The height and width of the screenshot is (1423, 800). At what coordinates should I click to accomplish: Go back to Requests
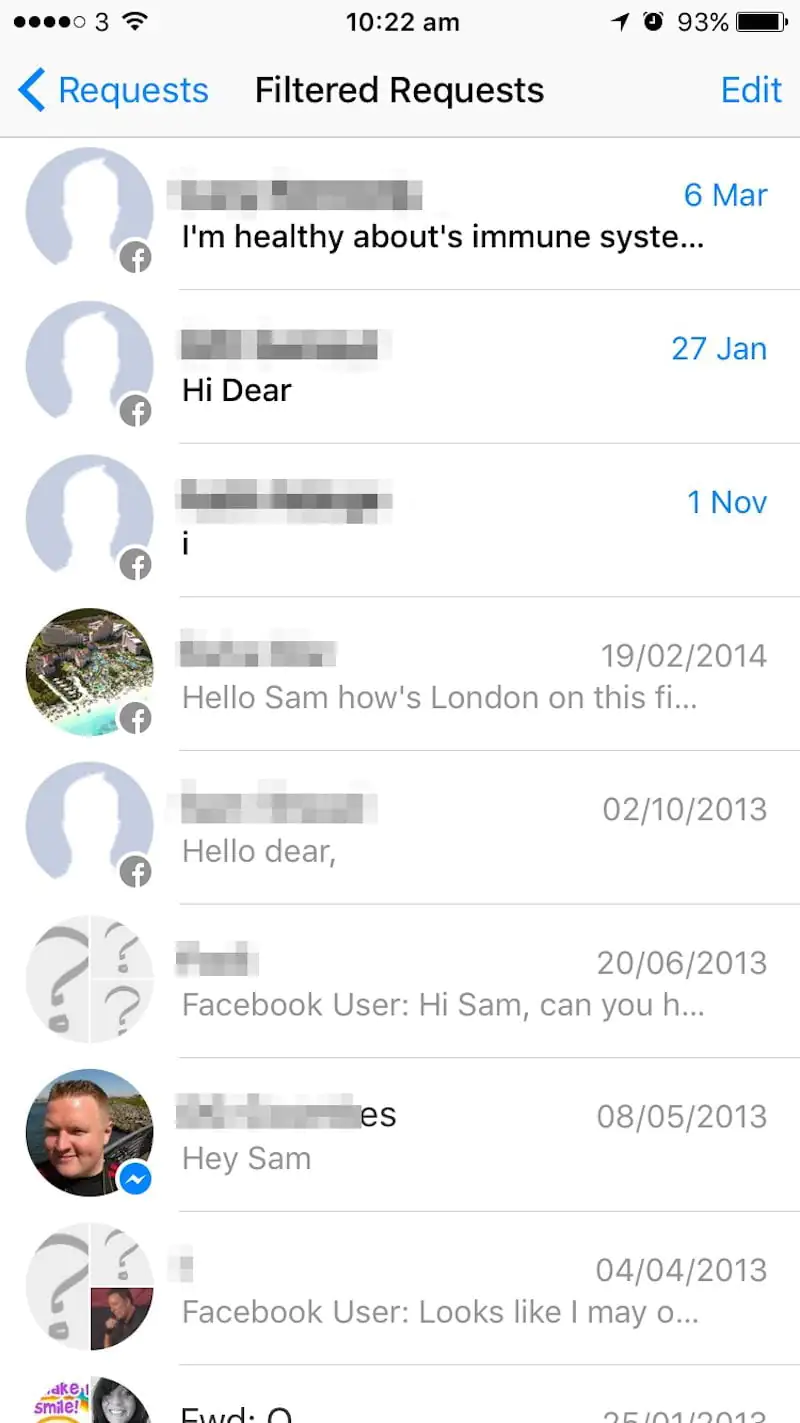point(112,91)
